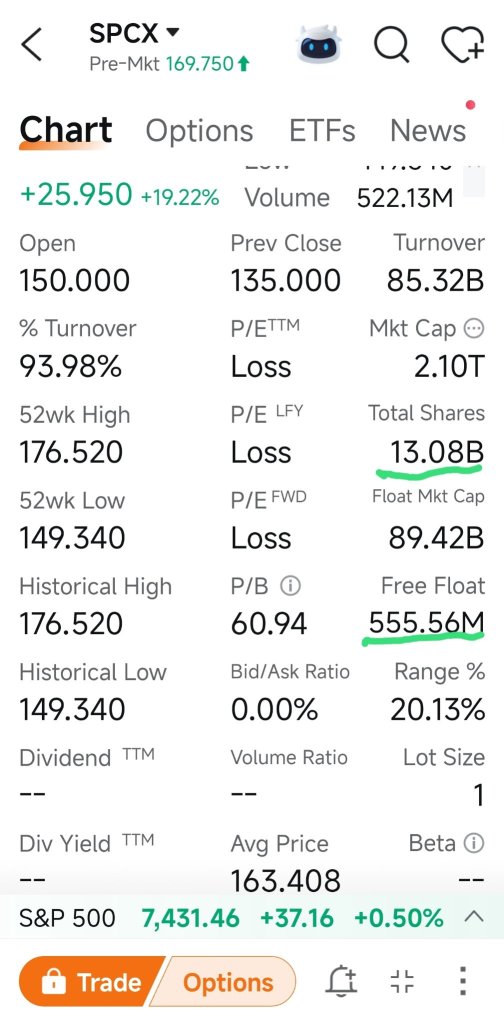504x1024 pixels.
Task: Show P/B info tooltip
Action: (290, 586)
